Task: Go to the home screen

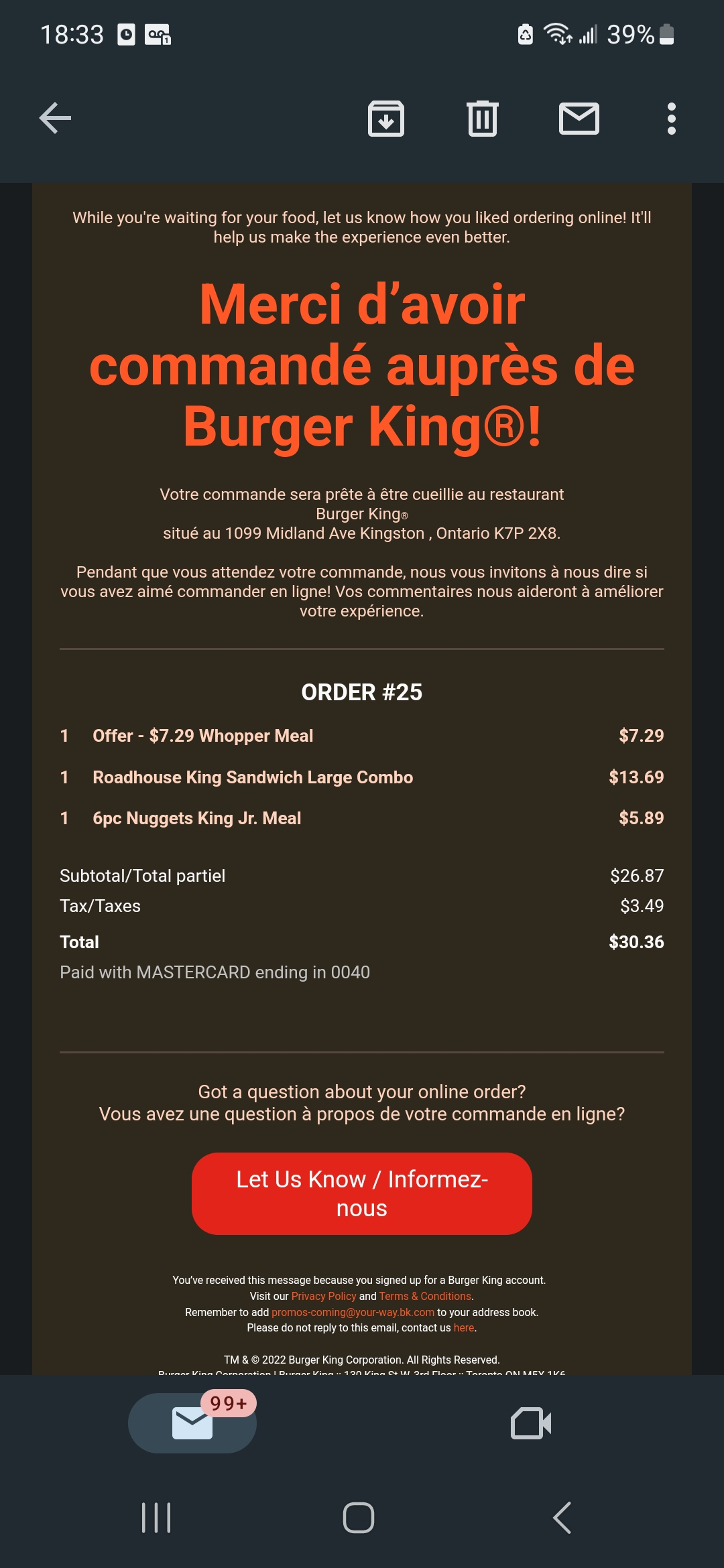Action: [x=359, y=1517]
